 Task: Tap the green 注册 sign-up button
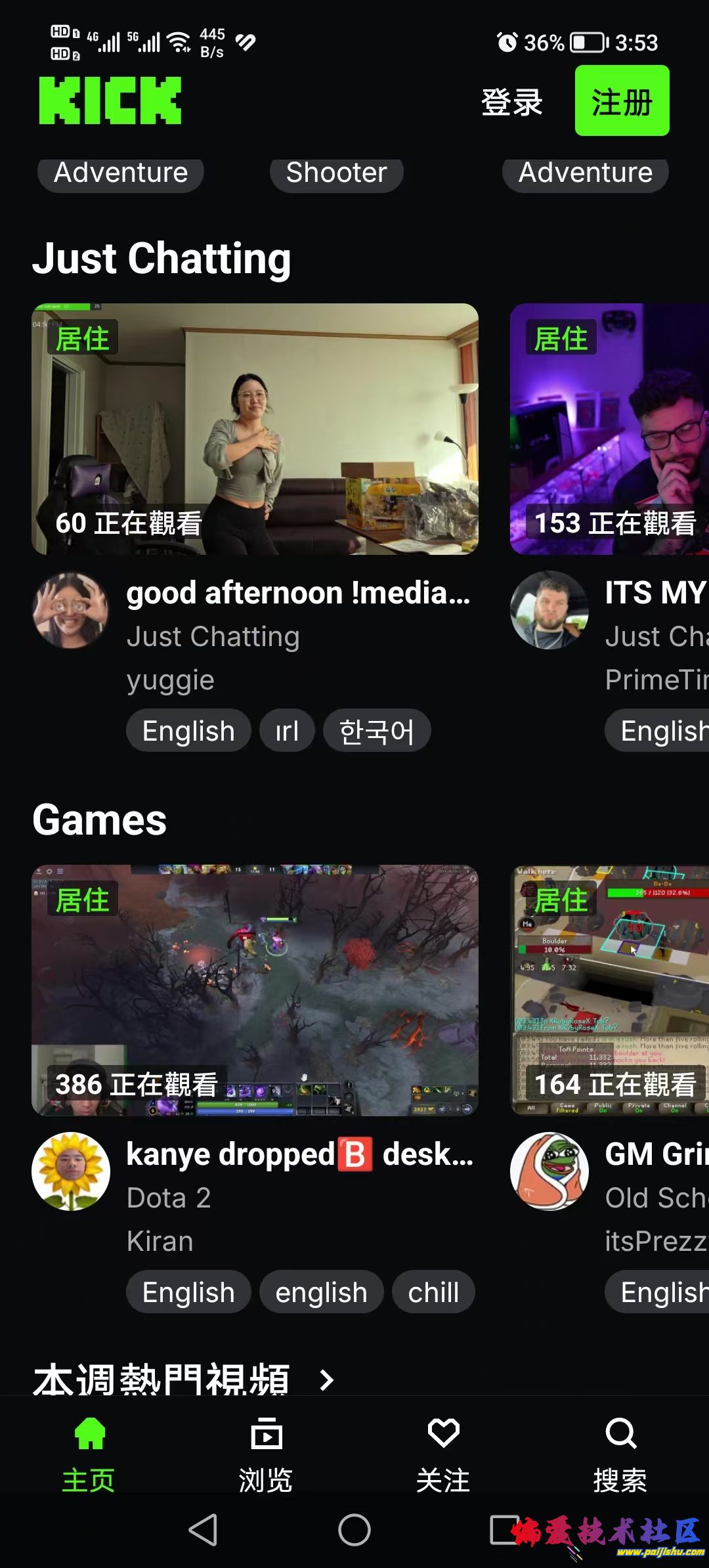(622, 101)
